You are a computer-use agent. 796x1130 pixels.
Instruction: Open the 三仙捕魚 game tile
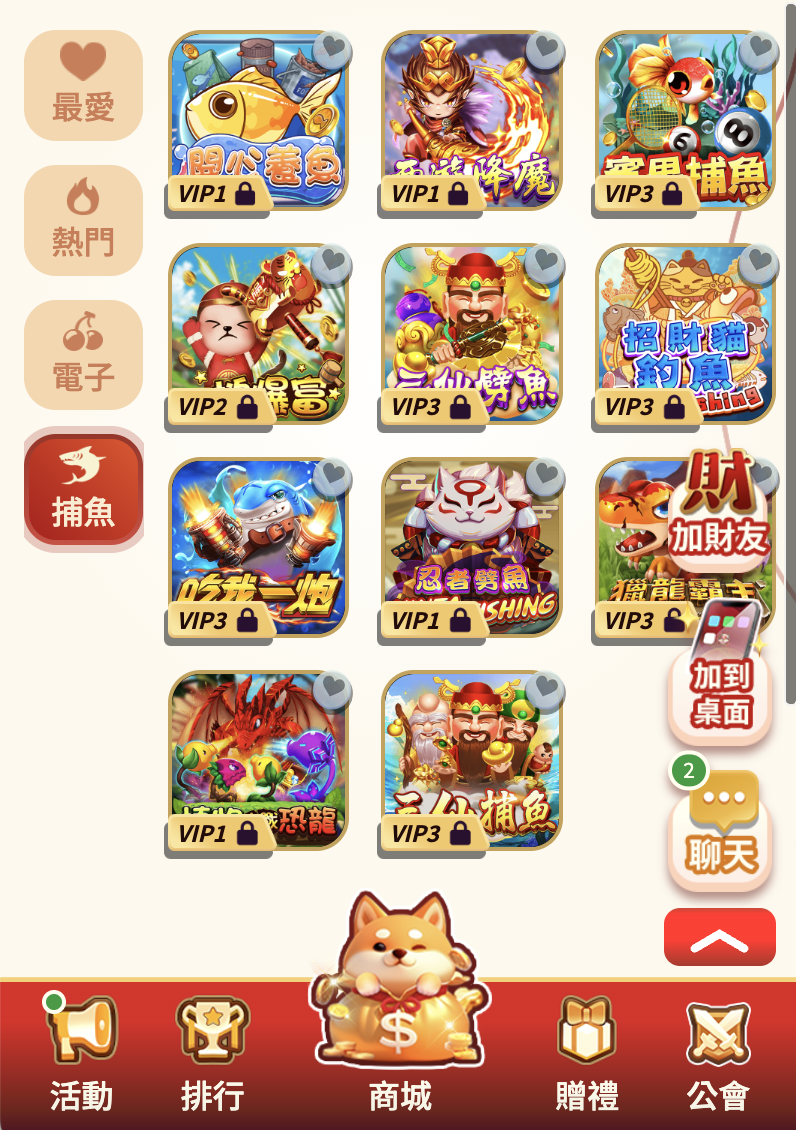472,758
